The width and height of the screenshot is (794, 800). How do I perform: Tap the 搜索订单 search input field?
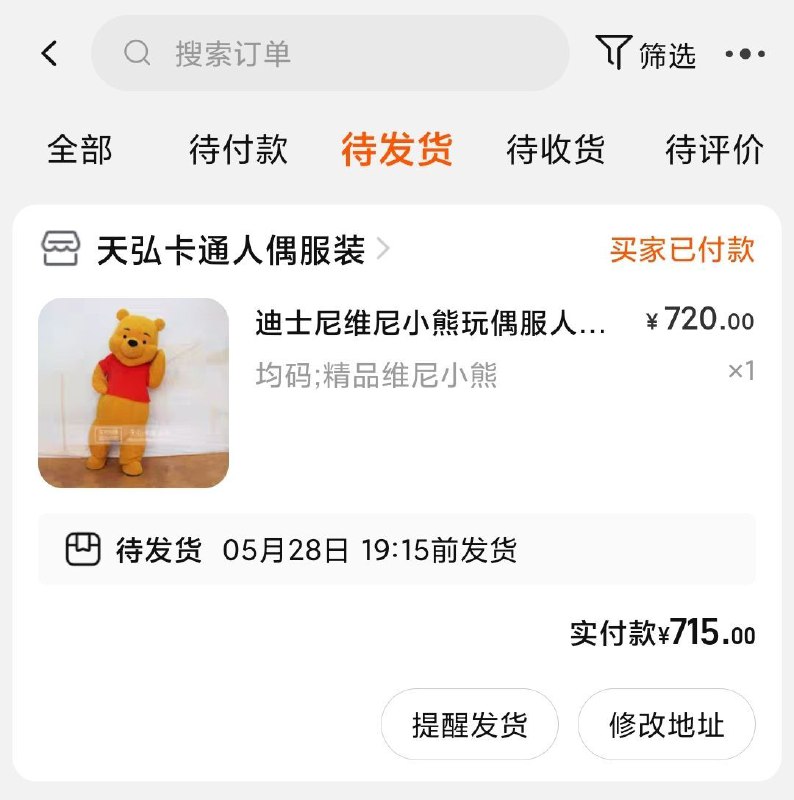tap(330, 52)
